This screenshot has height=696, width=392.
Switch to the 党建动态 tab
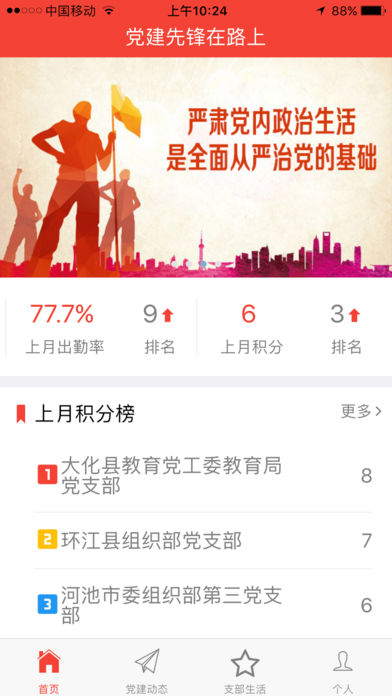pos(147,669)
